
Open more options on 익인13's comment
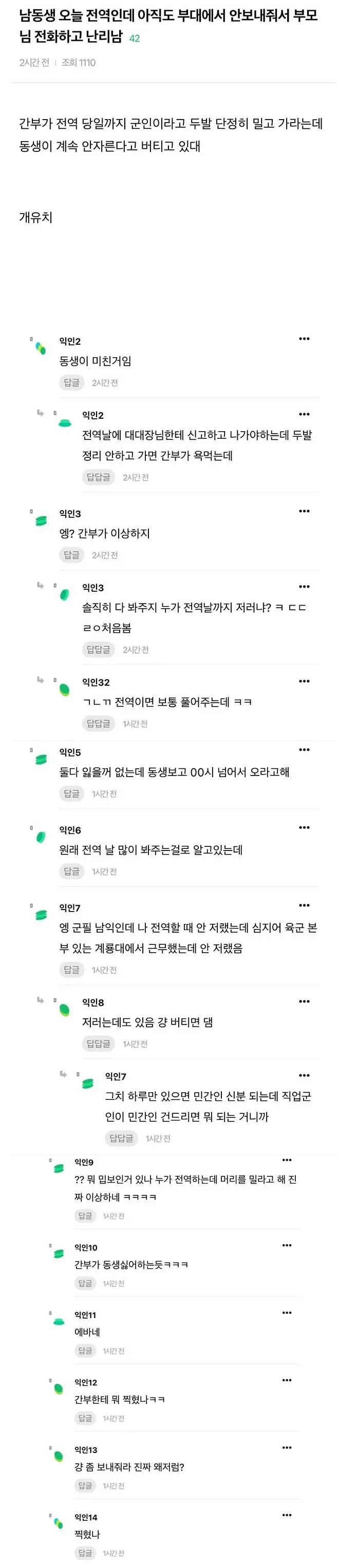287,1448
